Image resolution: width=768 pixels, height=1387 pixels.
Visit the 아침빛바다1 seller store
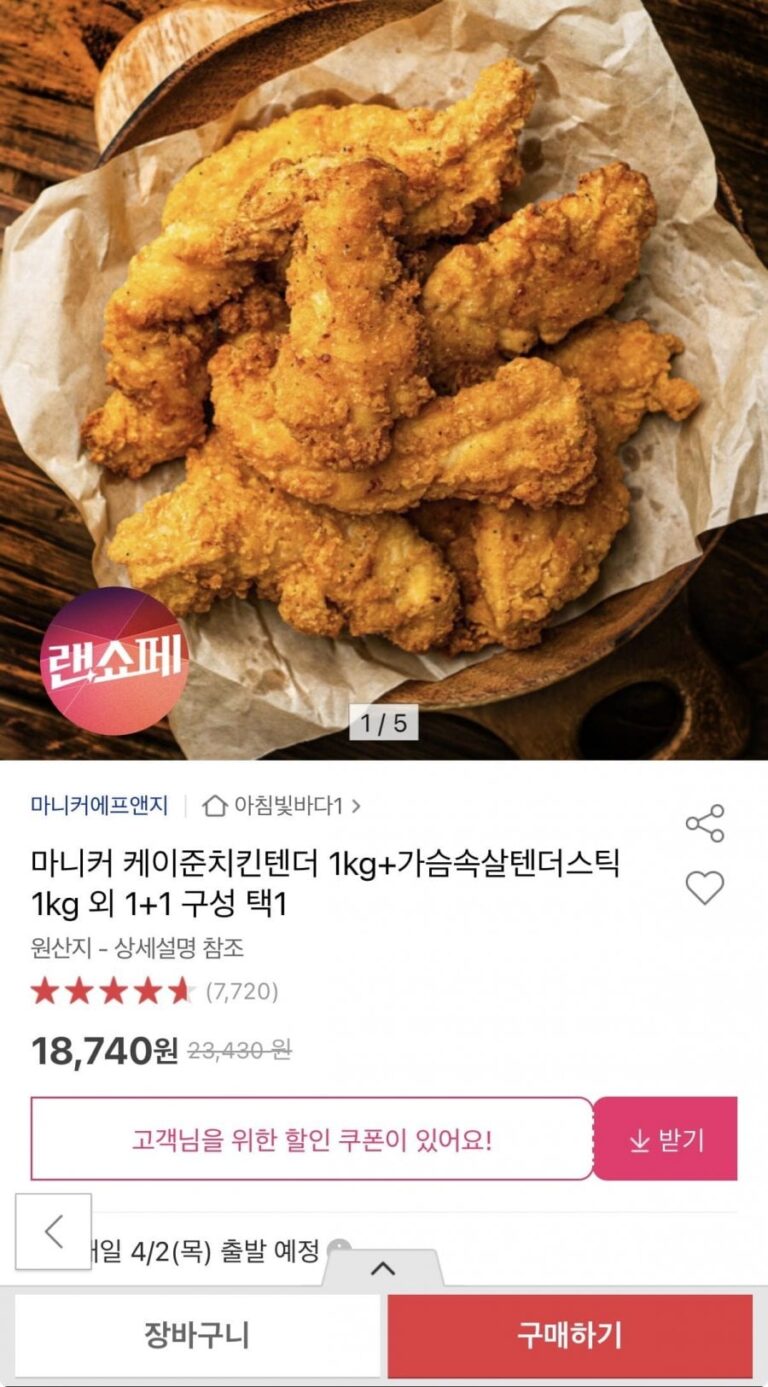[x=283, y=805]
